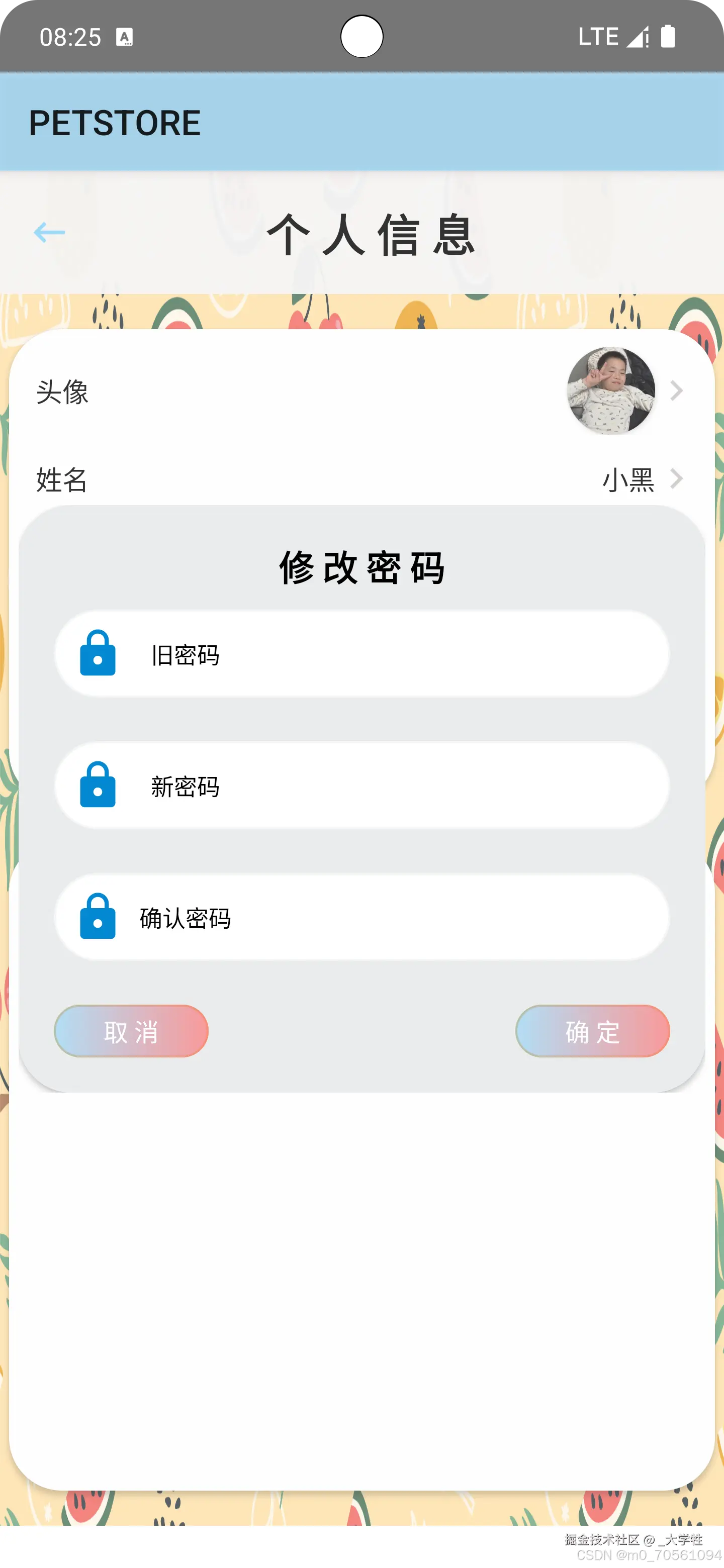Open the 姓名 name row
The height and width of the screenshot is (1568, 724).
361,479
